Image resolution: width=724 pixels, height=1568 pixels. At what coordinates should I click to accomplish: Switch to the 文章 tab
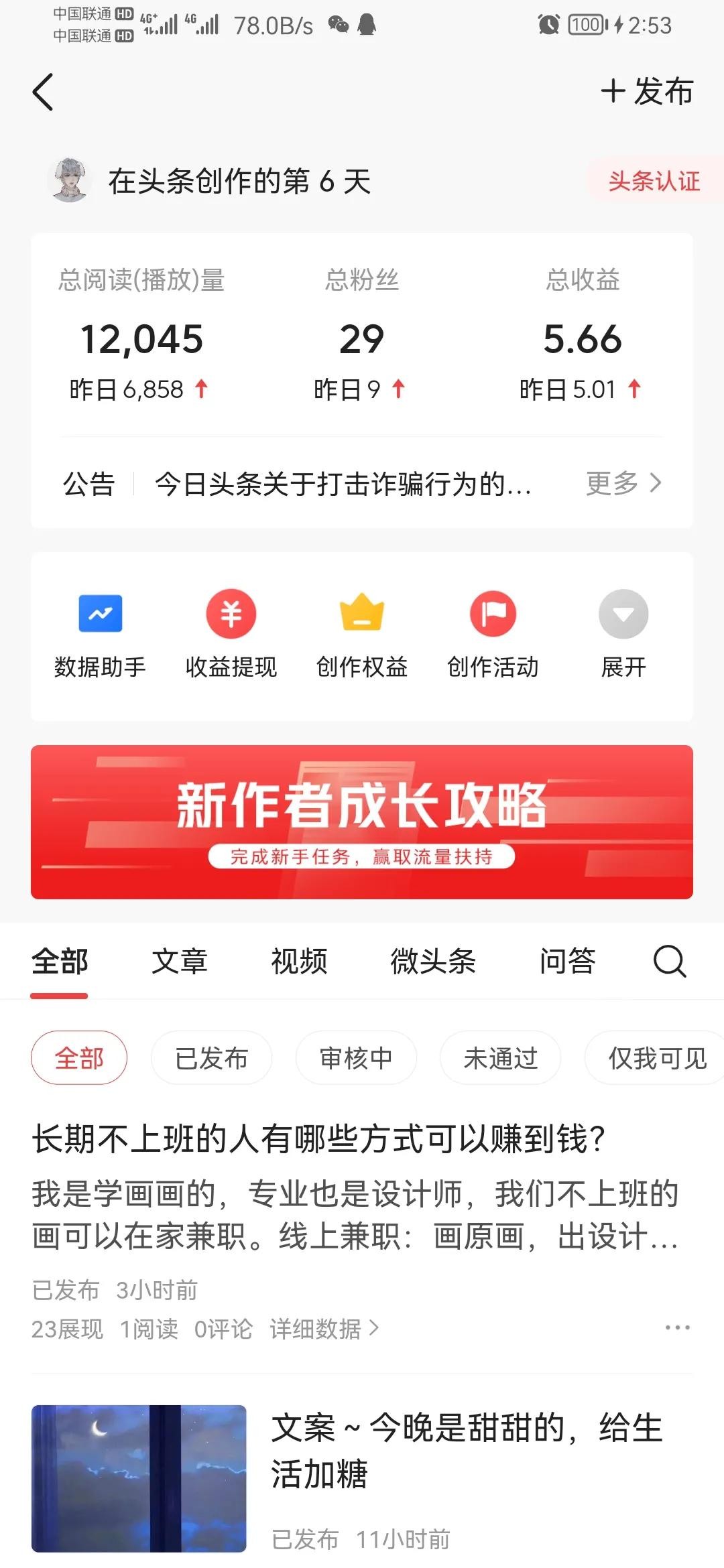pyautogui.click(x=180, y=962)
